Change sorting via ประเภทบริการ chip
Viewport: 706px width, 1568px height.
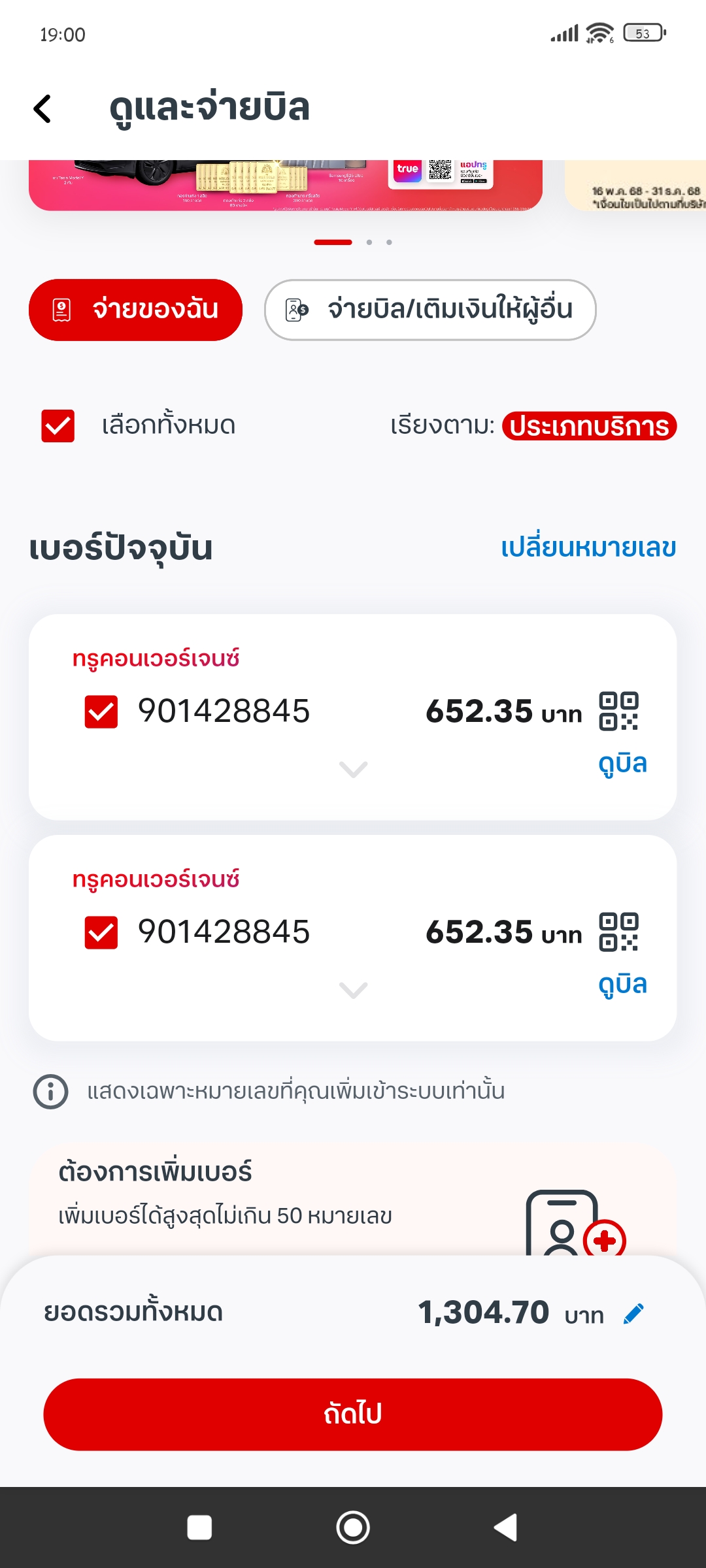click(589, 426)
